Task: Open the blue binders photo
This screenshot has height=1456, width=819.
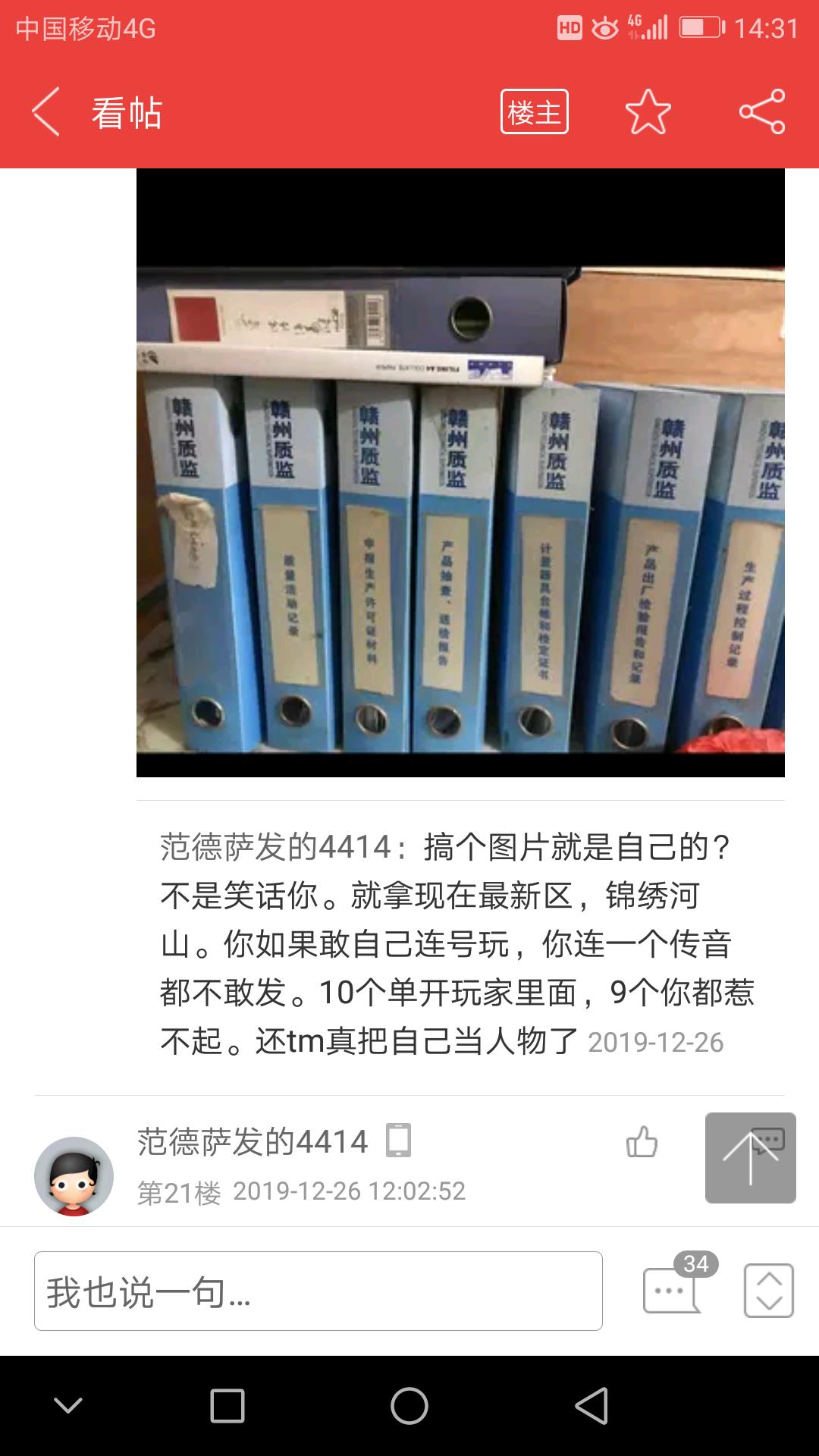Action: [x=460, y=472]
